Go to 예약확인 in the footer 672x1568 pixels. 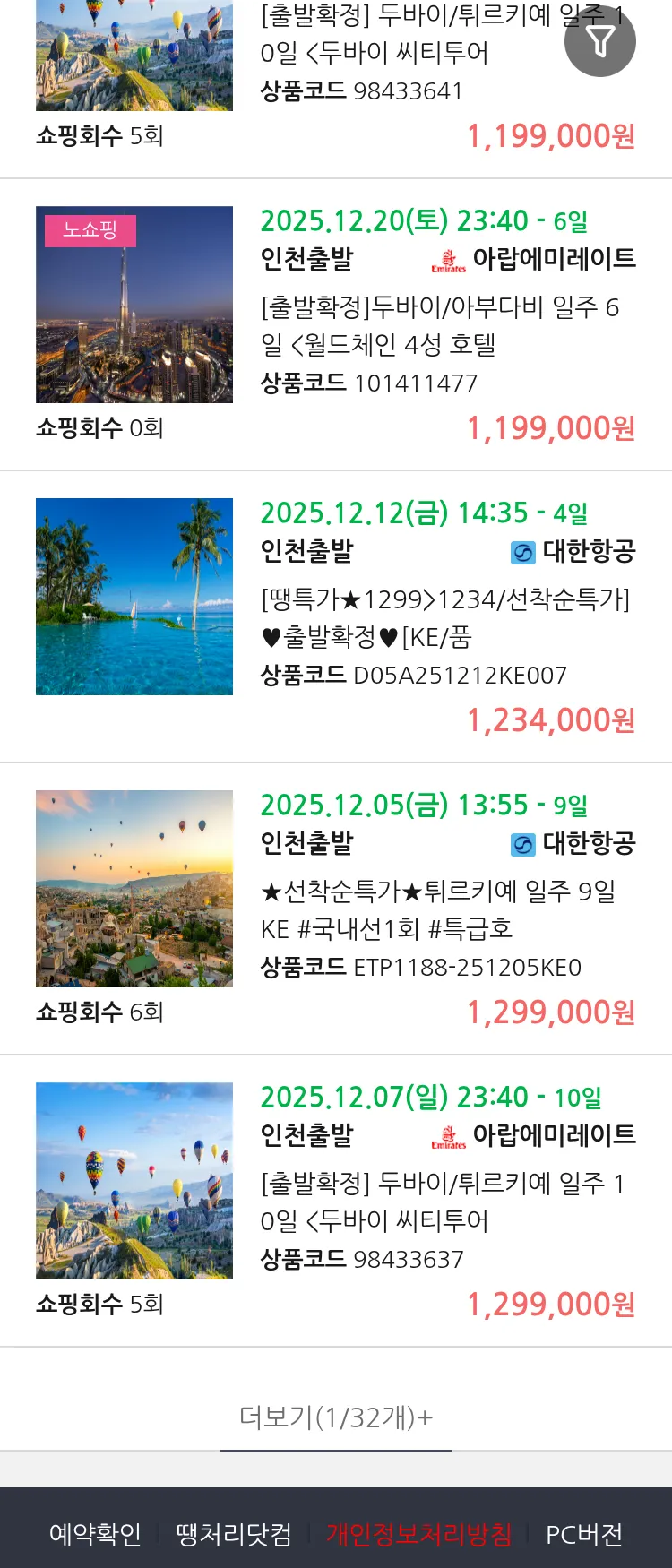click(x=95, y=1534)
